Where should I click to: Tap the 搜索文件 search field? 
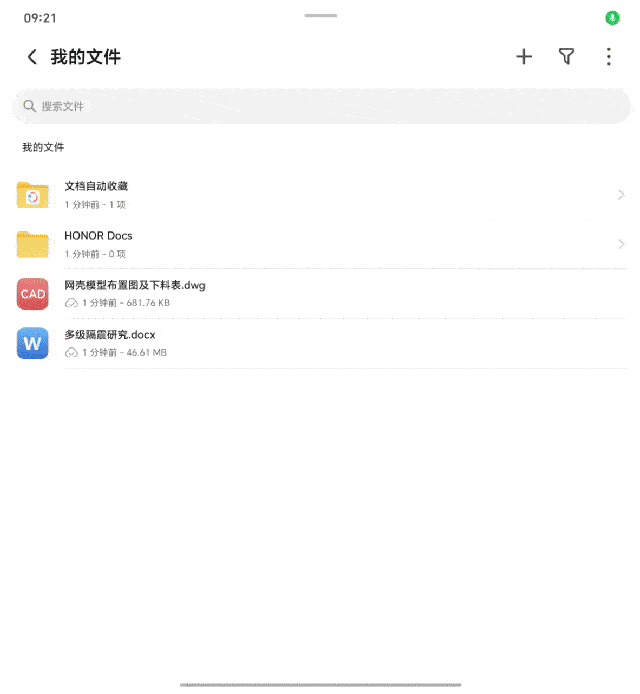click(x=320, y=106)
